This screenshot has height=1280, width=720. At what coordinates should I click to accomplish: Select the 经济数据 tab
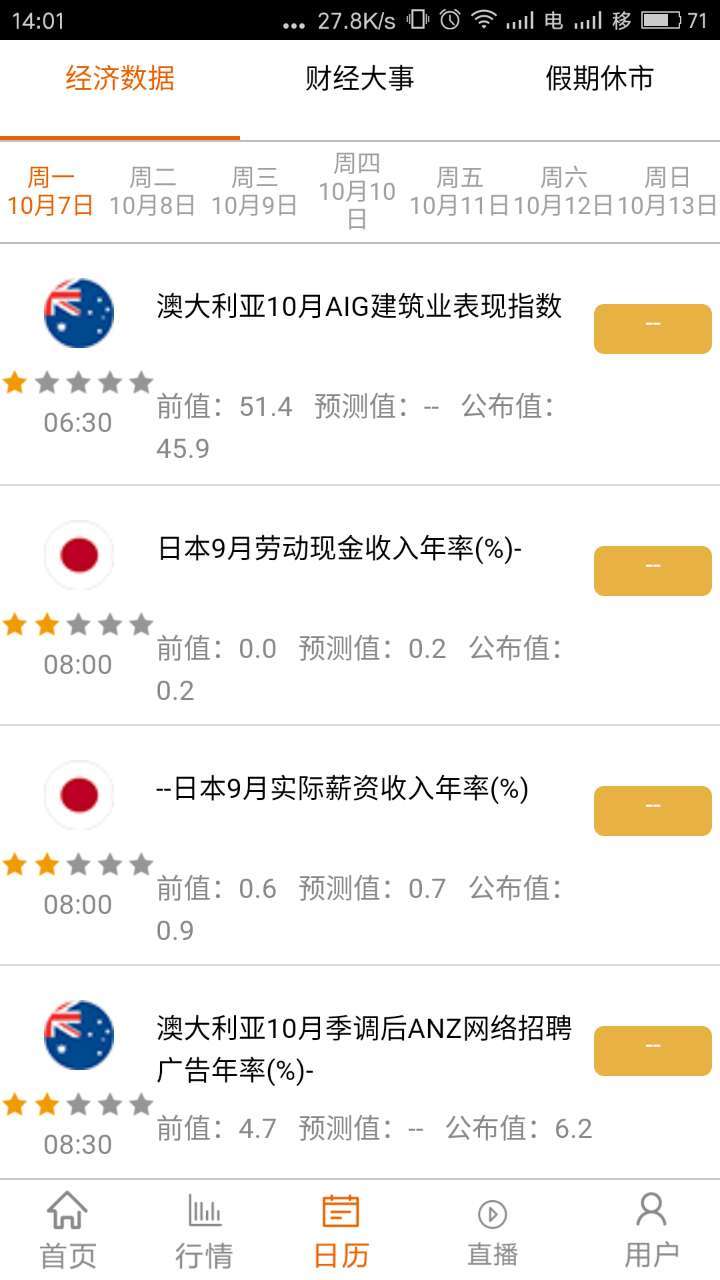120,78
